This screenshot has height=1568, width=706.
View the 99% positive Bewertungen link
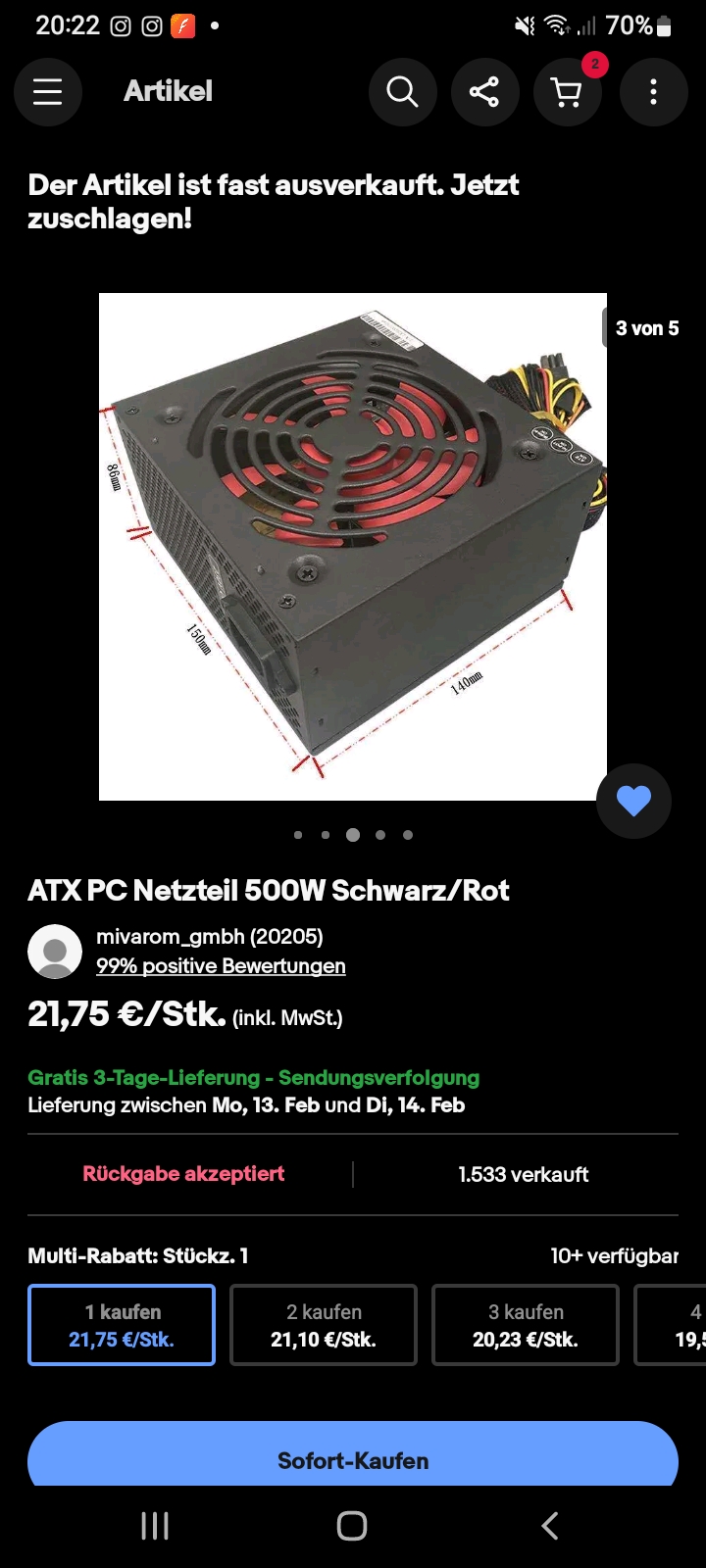221,966
